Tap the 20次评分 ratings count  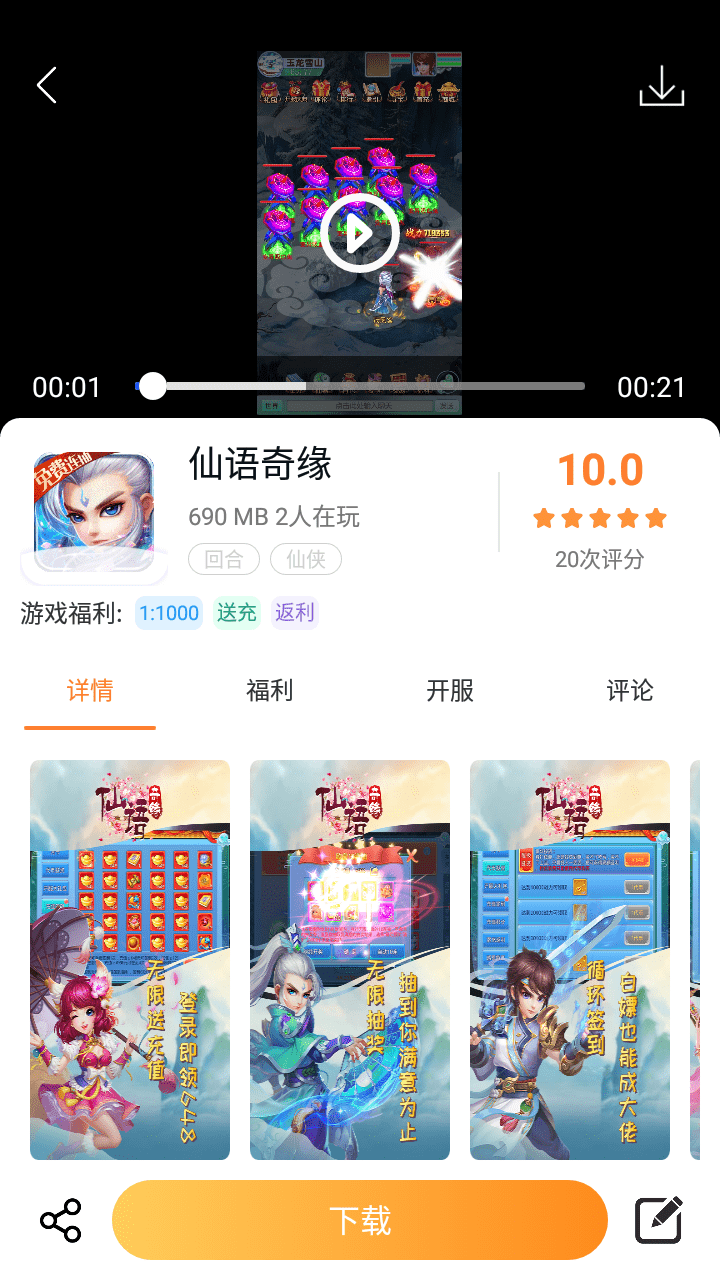(600, 559)
